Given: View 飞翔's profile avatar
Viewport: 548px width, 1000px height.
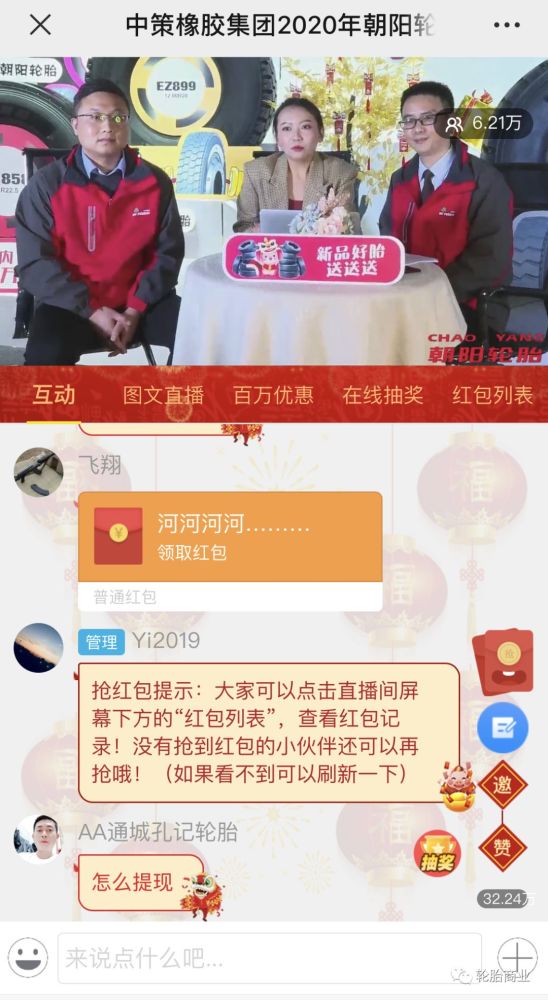Looking at the screenshot, I should [38, 472].
